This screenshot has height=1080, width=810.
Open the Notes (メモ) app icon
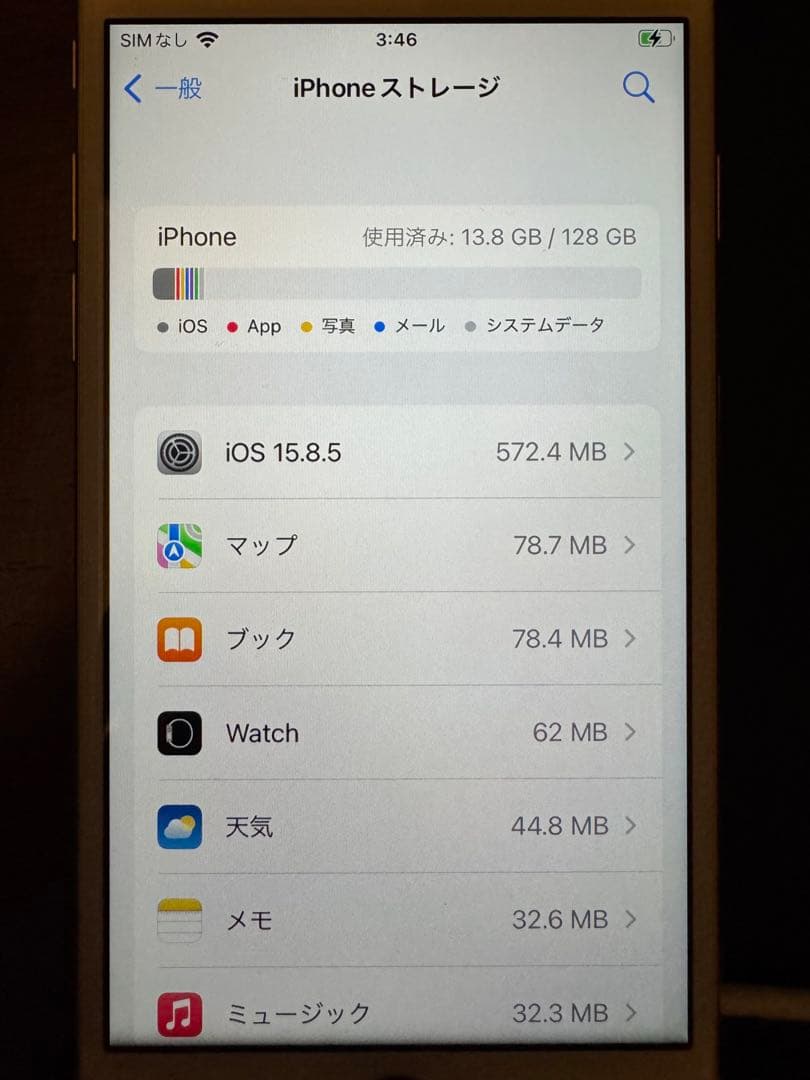[179, 919]
